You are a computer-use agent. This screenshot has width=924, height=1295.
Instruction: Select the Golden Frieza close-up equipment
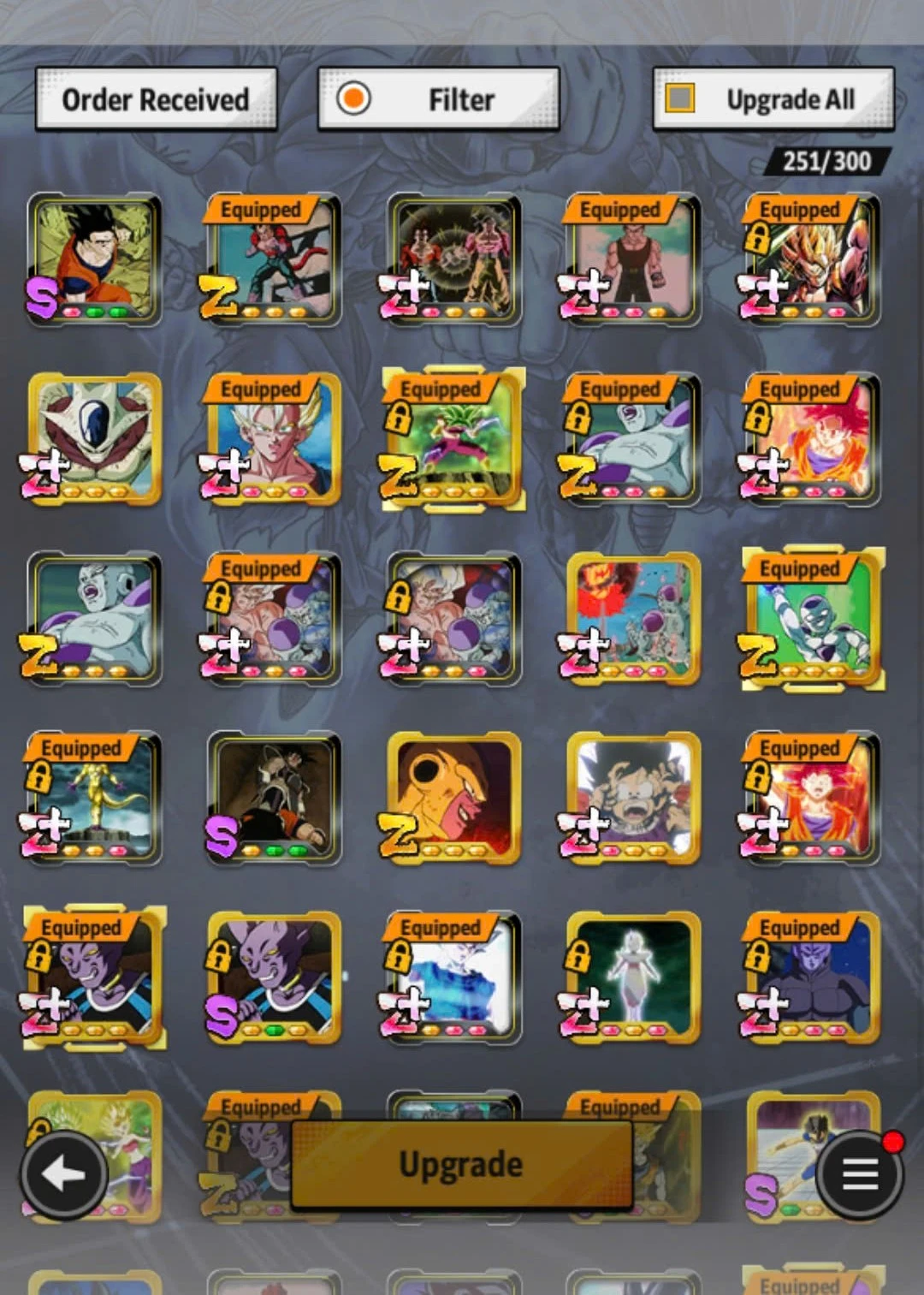[454, 799]
